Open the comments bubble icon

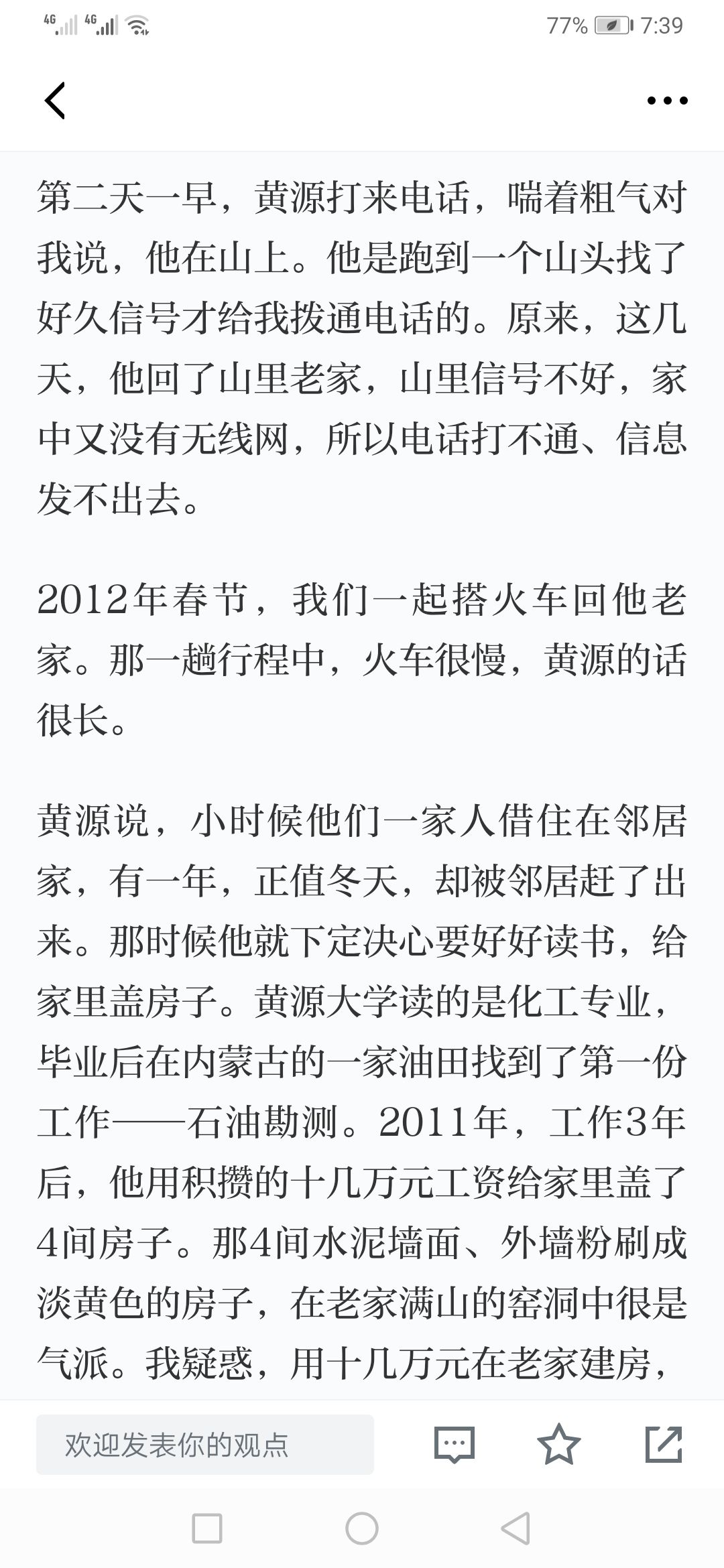click(x=455, y=1445)
